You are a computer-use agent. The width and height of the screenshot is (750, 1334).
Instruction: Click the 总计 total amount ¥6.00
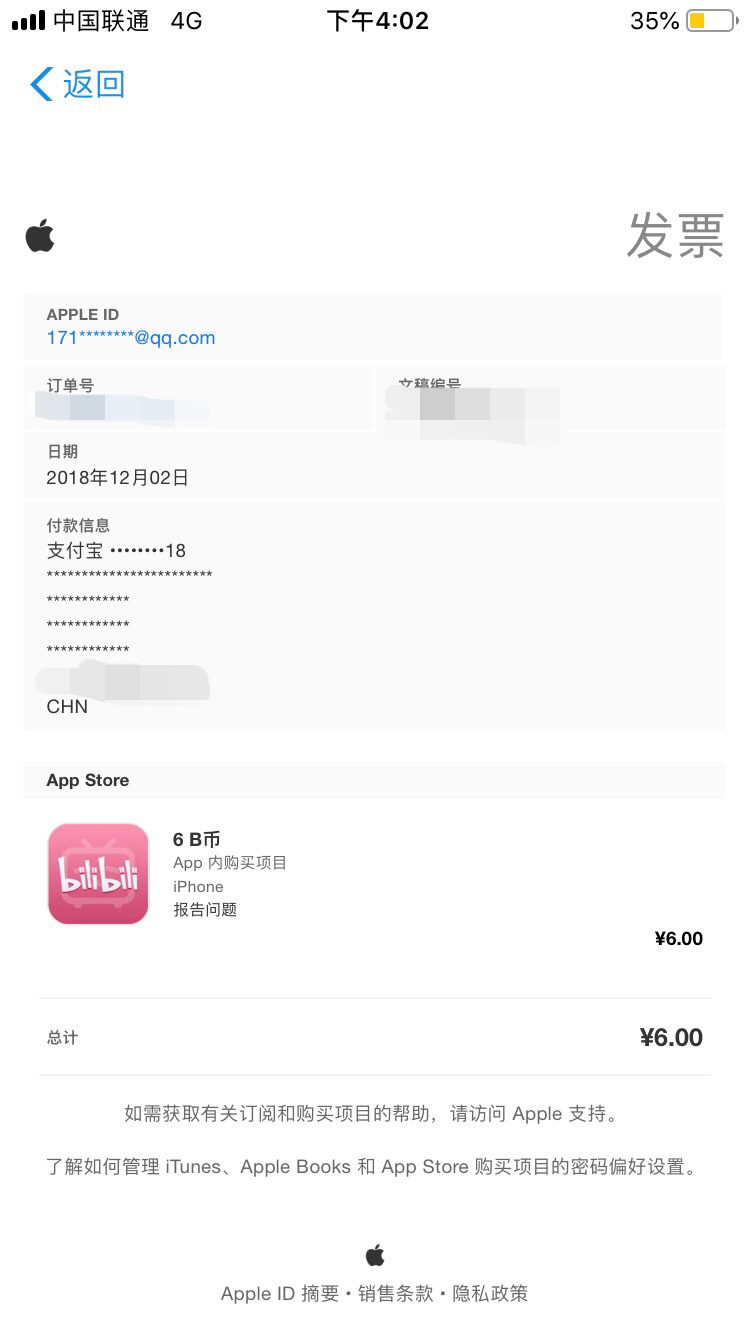[x=672, y=1037]
